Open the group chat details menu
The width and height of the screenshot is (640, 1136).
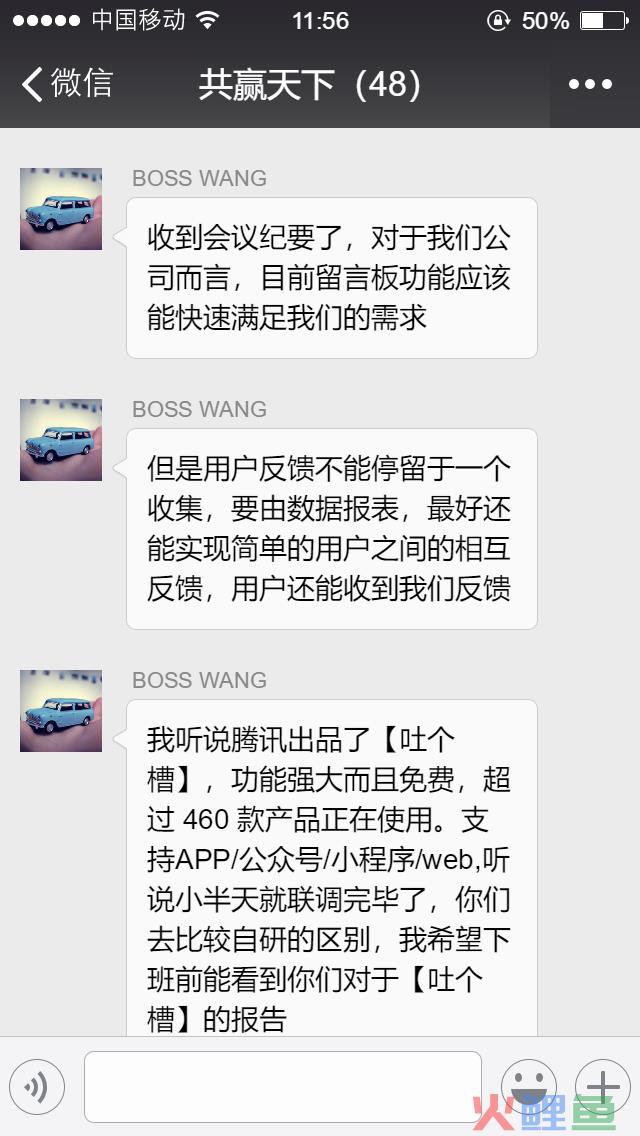pos(590,84)
